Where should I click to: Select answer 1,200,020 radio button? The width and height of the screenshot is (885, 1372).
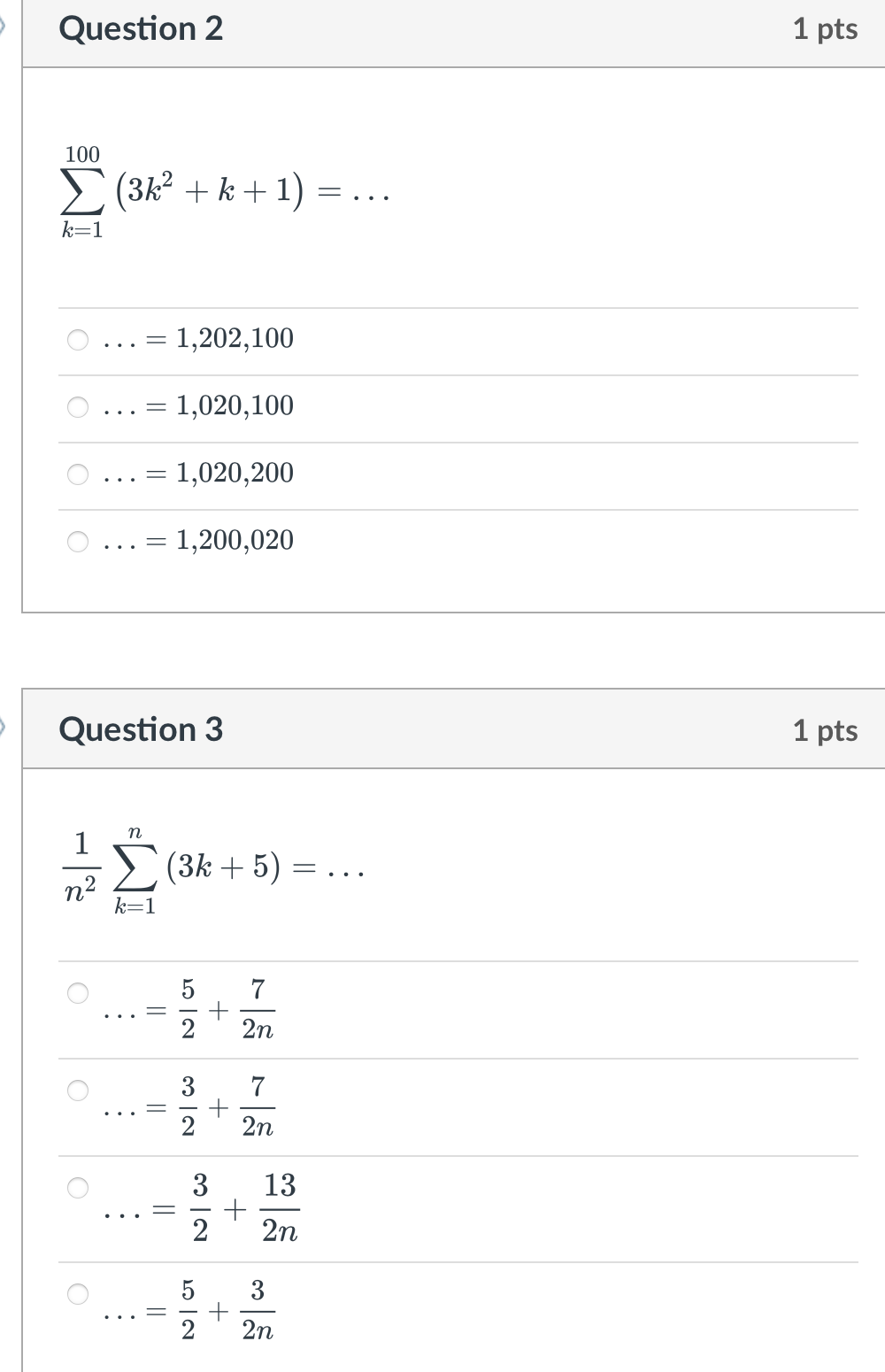click(x=76, y=540)
